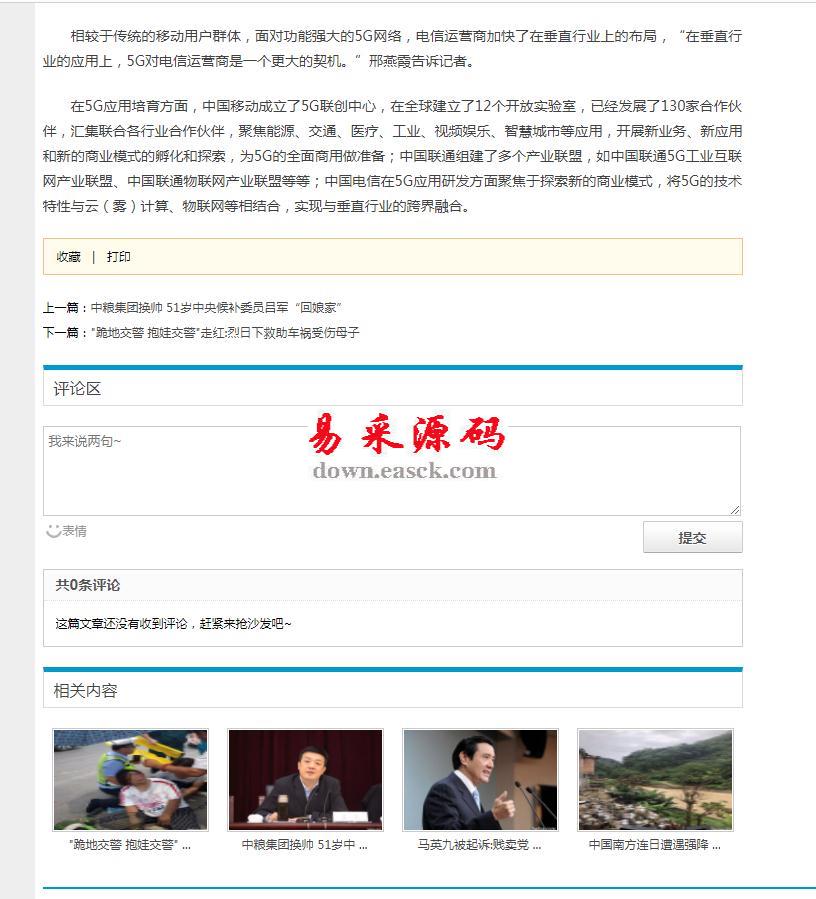Open related story thumbnail 中国南方连日遭遇强降
The height and width of the screenshot is (899, 816).
pyautogui.click(x=655, y=780)
